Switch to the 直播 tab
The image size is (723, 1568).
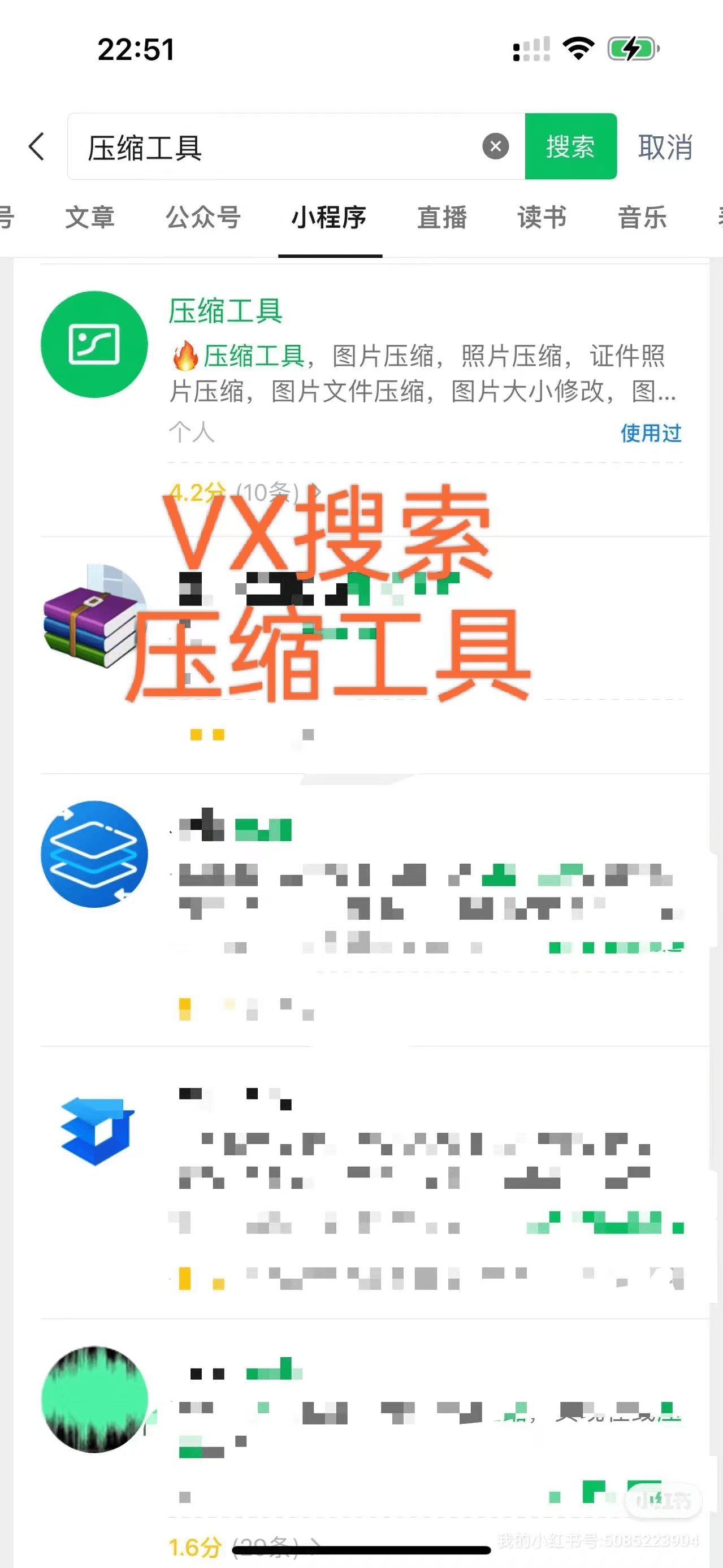tap(442, 217)
